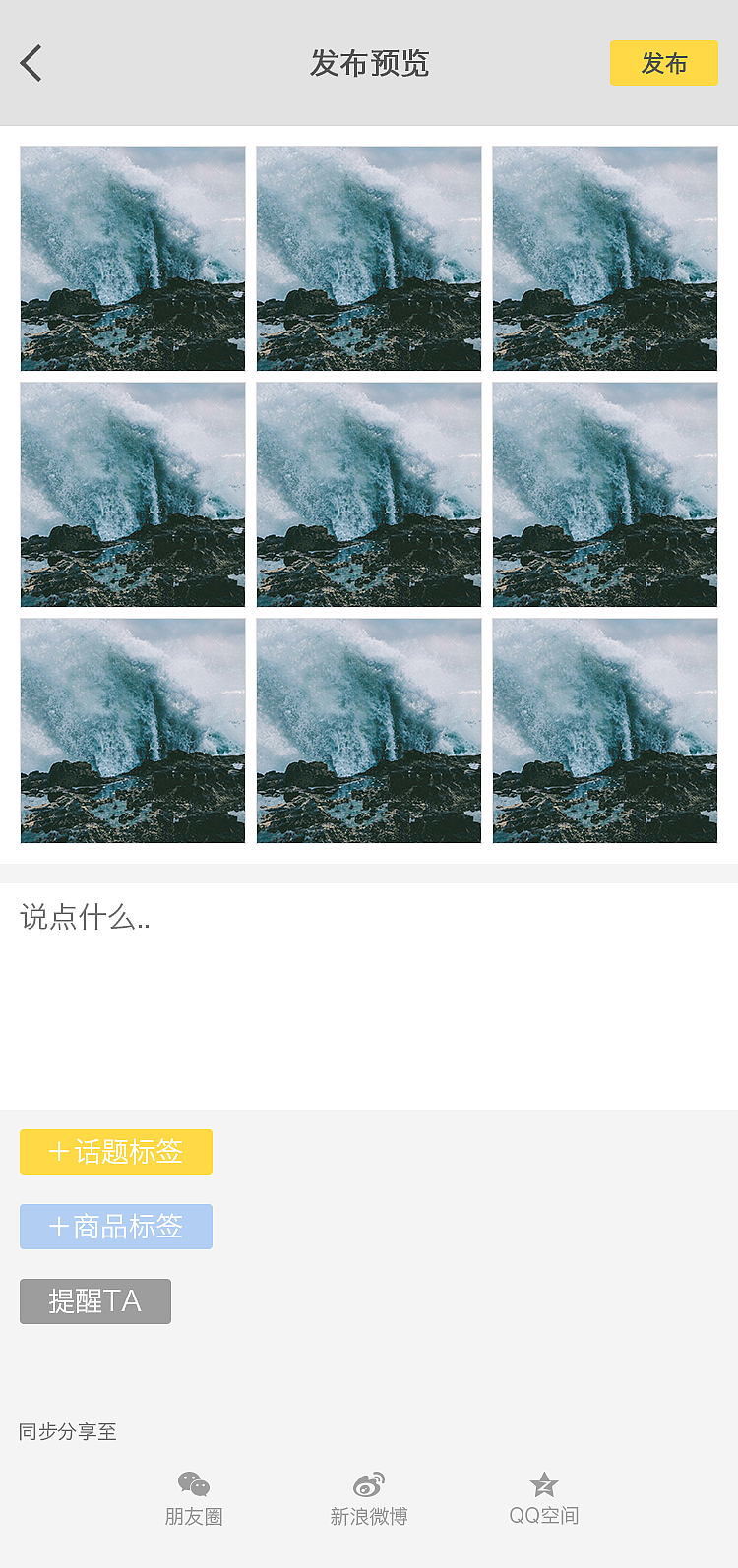Open the top-right photo preview
Viewport: 738px width, 1568px height.
[604, 259]
